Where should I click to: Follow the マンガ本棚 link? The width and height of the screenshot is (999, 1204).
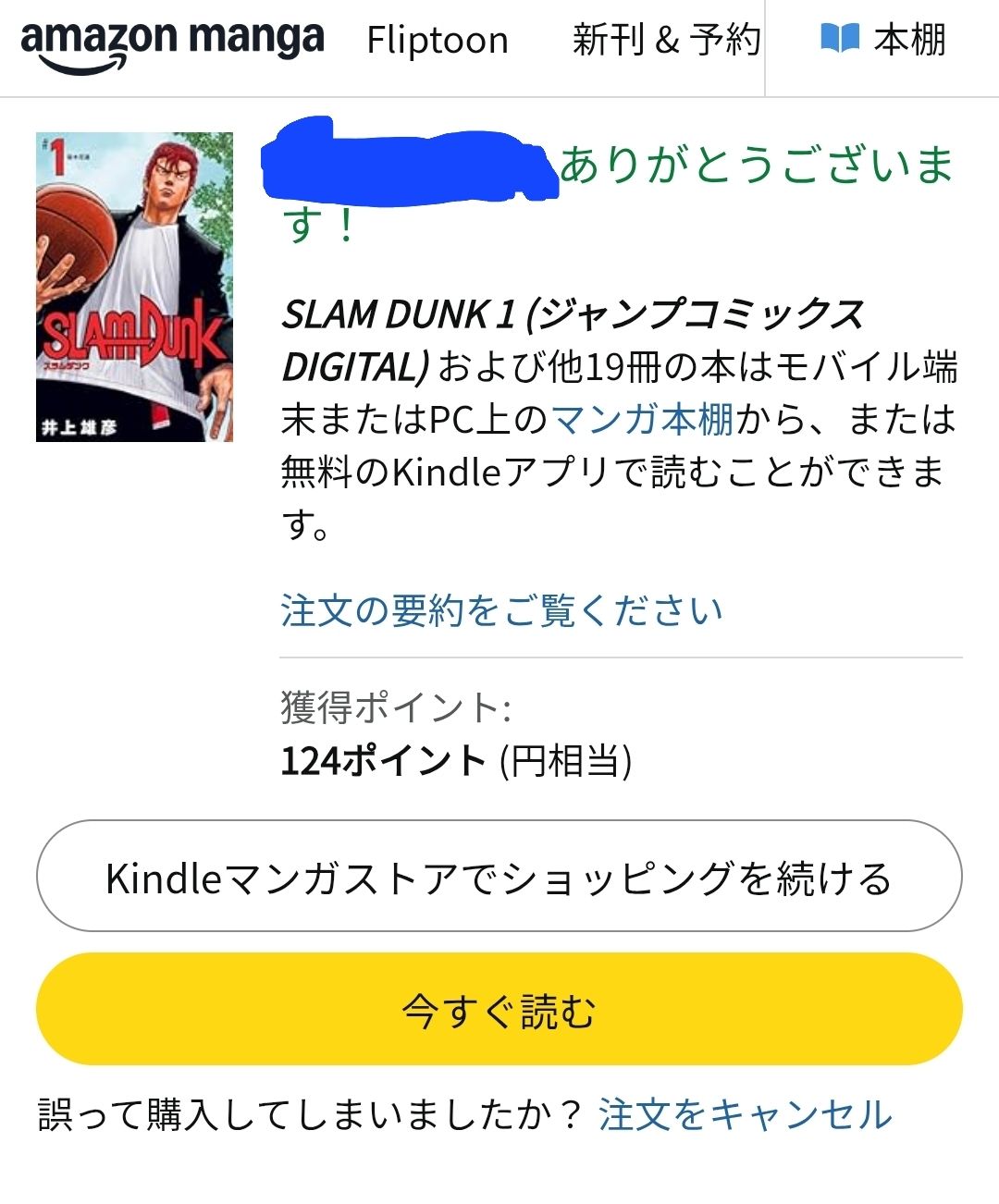pos(643,420)
